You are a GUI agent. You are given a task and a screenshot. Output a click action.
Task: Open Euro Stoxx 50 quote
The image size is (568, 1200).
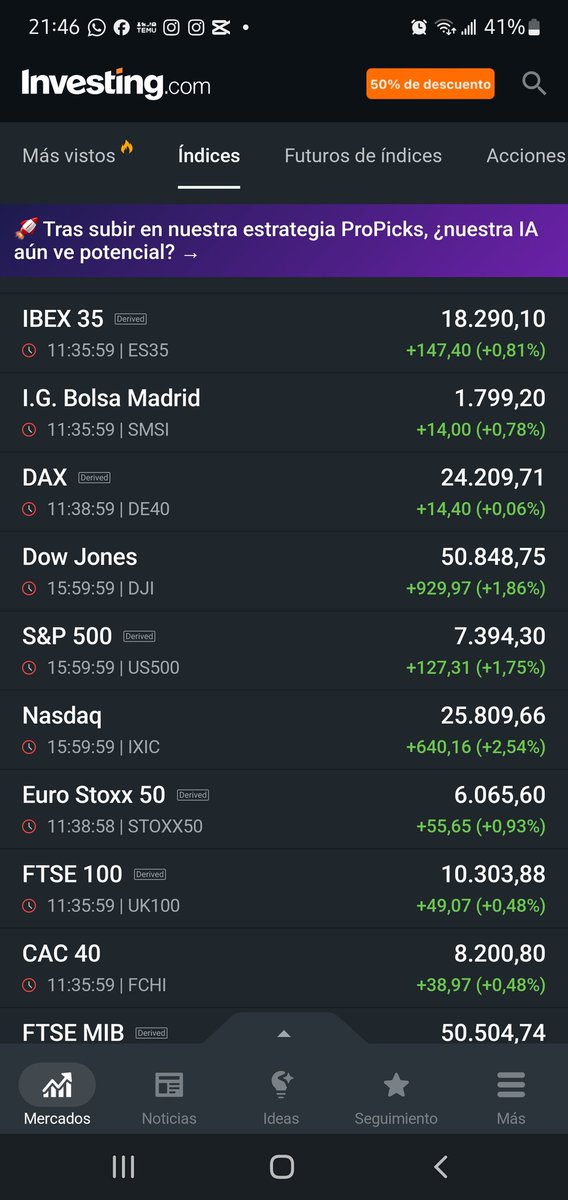point(284,810)
